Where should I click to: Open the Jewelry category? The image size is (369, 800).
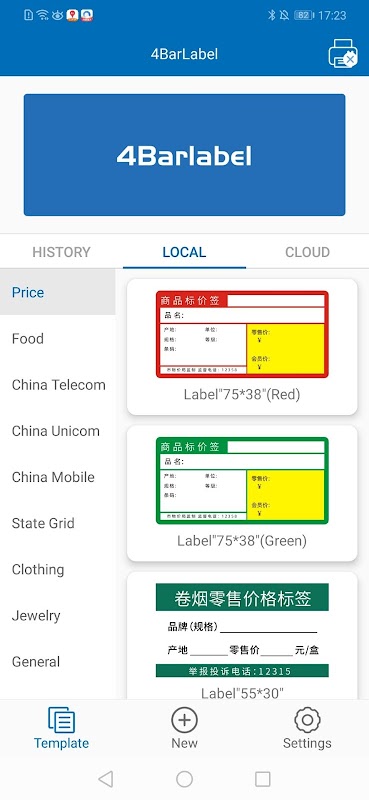[58, 615]
